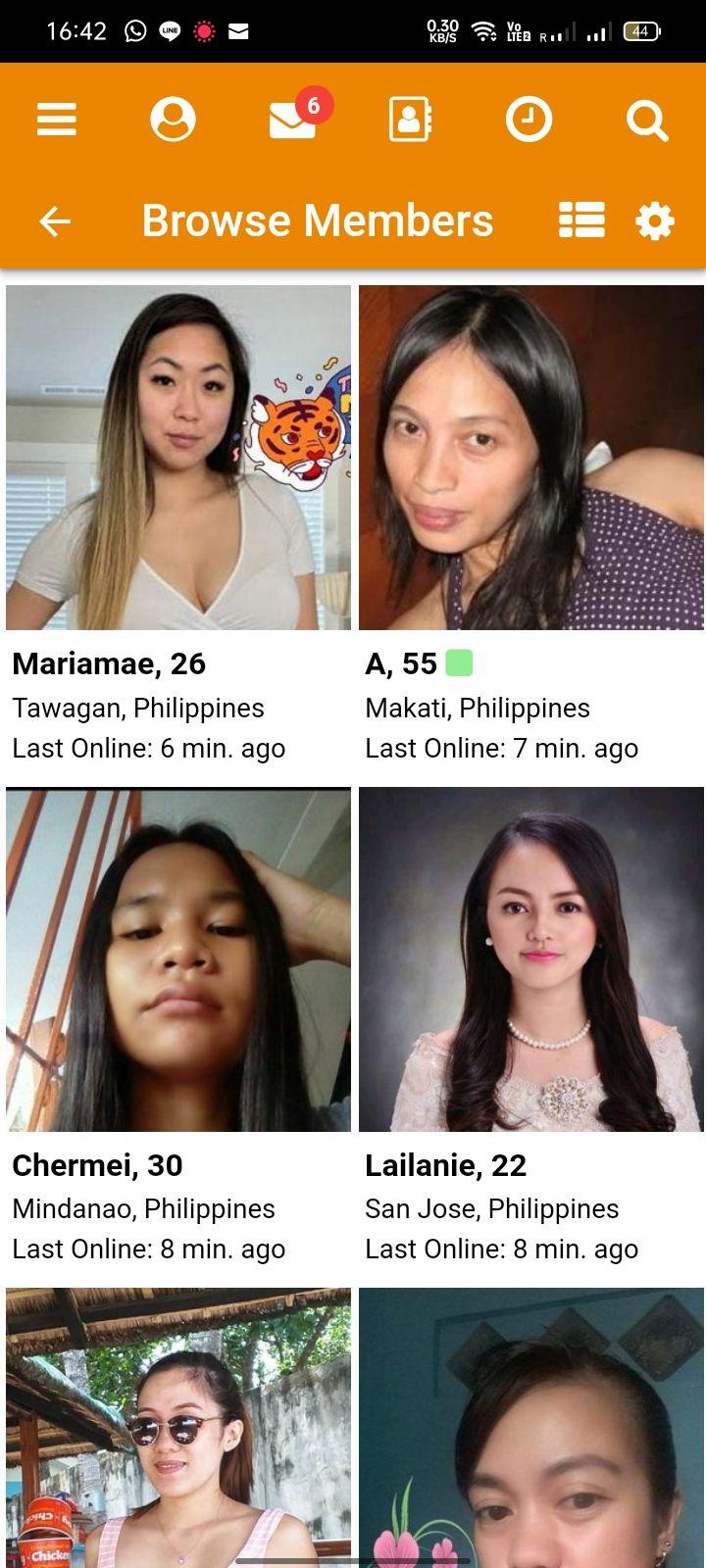Tap the search magnifier icon
This screenshot has height=1568, width=706.
click(x=647, y=121)
